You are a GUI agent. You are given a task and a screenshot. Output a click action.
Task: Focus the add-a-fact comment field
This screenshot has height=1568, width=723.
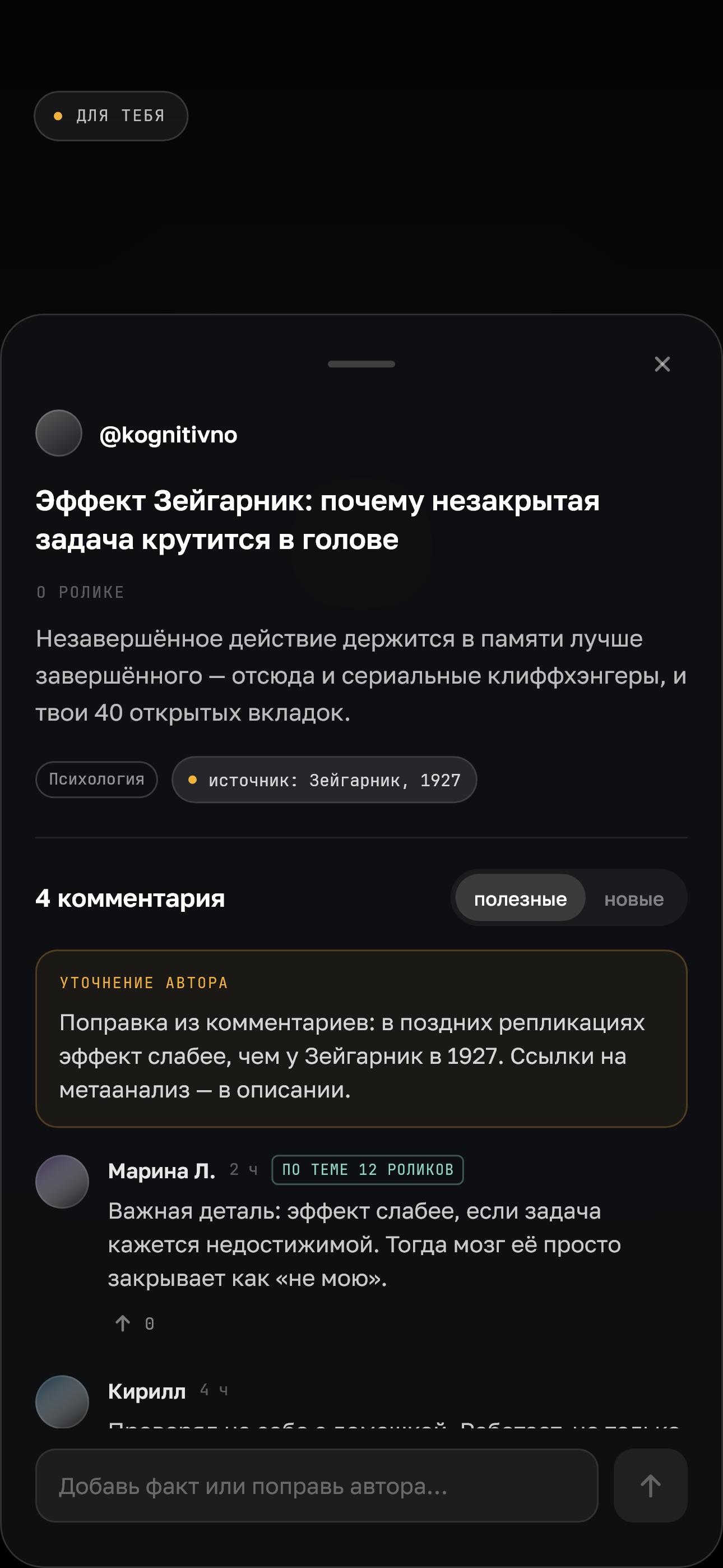pyautogui.click(x=317, y=1486)
